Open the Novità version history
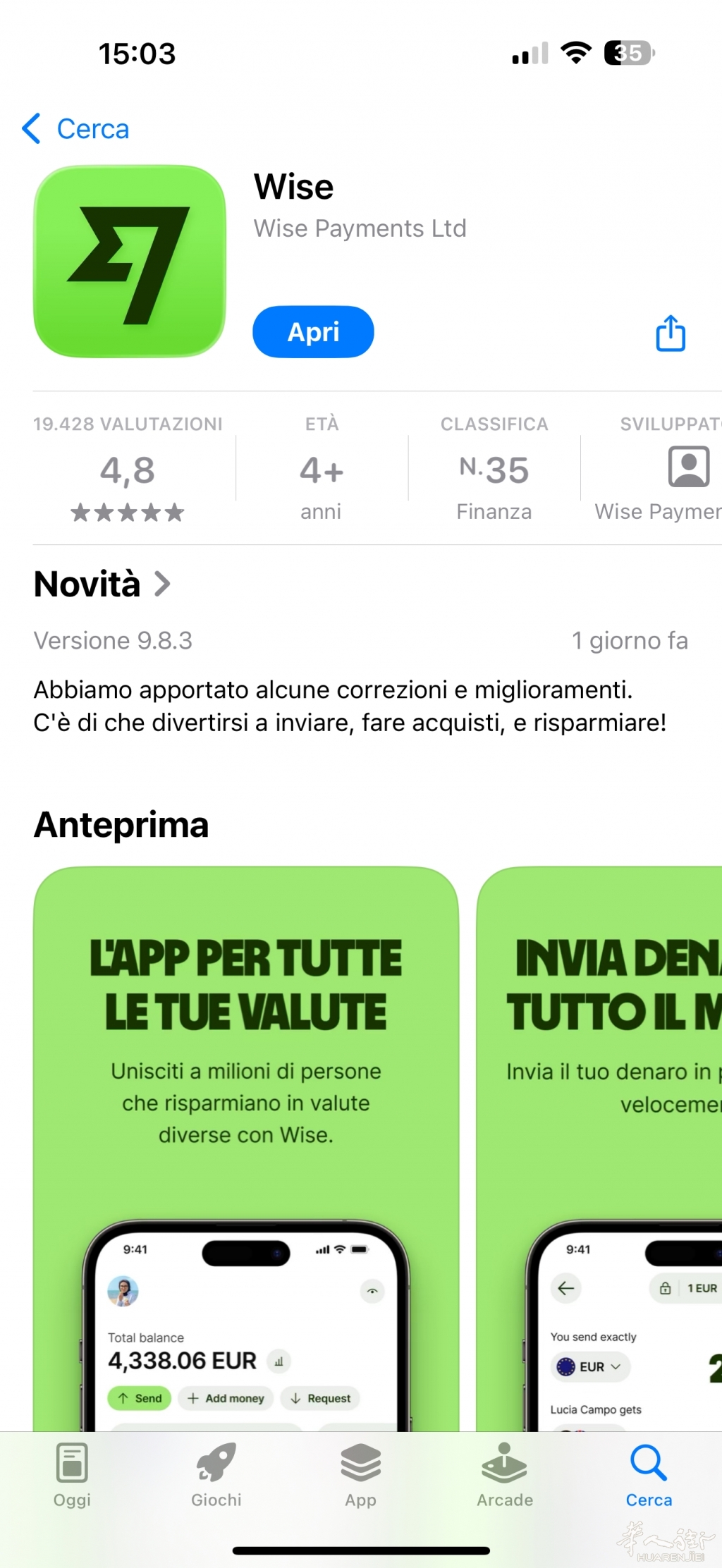 point(102,584)
